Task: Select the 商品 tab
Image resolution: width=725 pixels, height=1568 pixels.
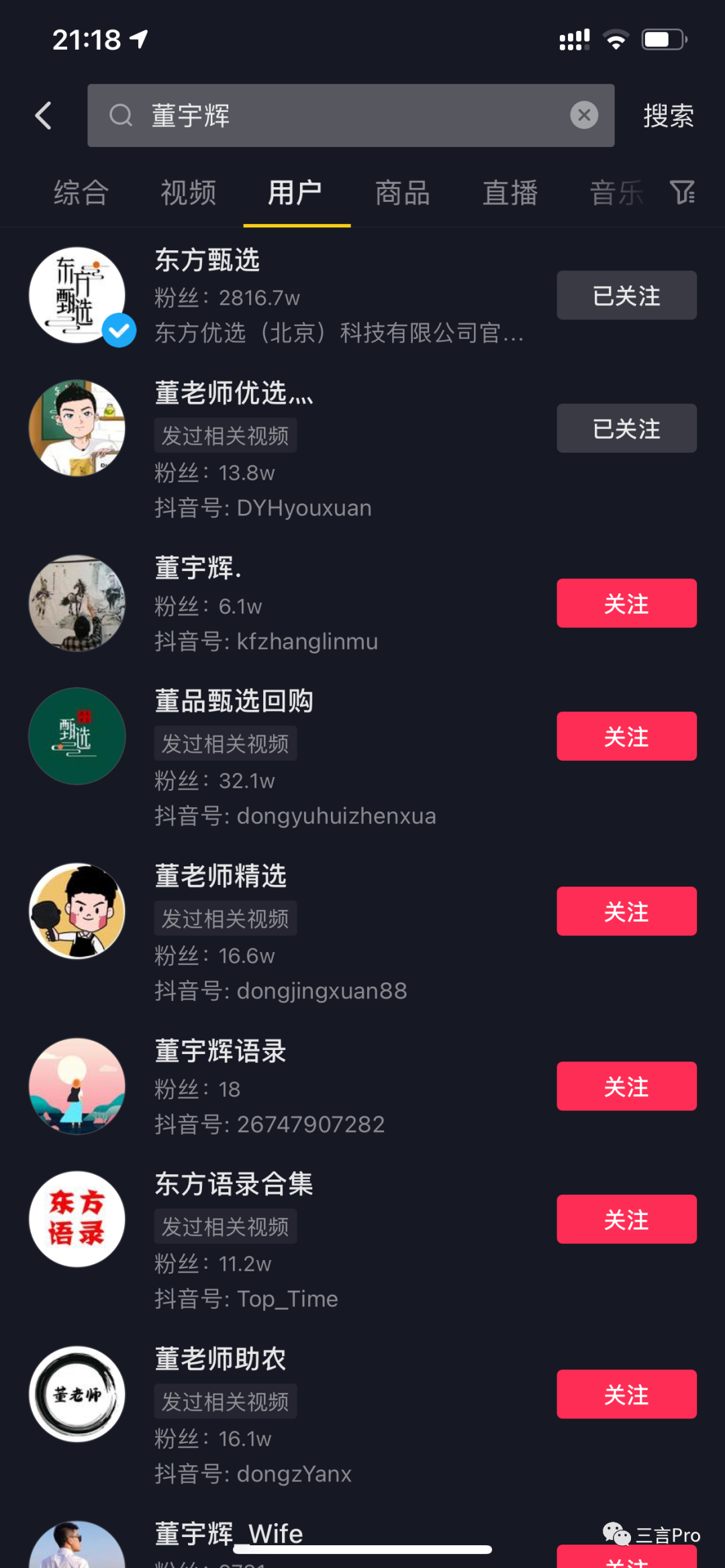Action: point(403,193)
